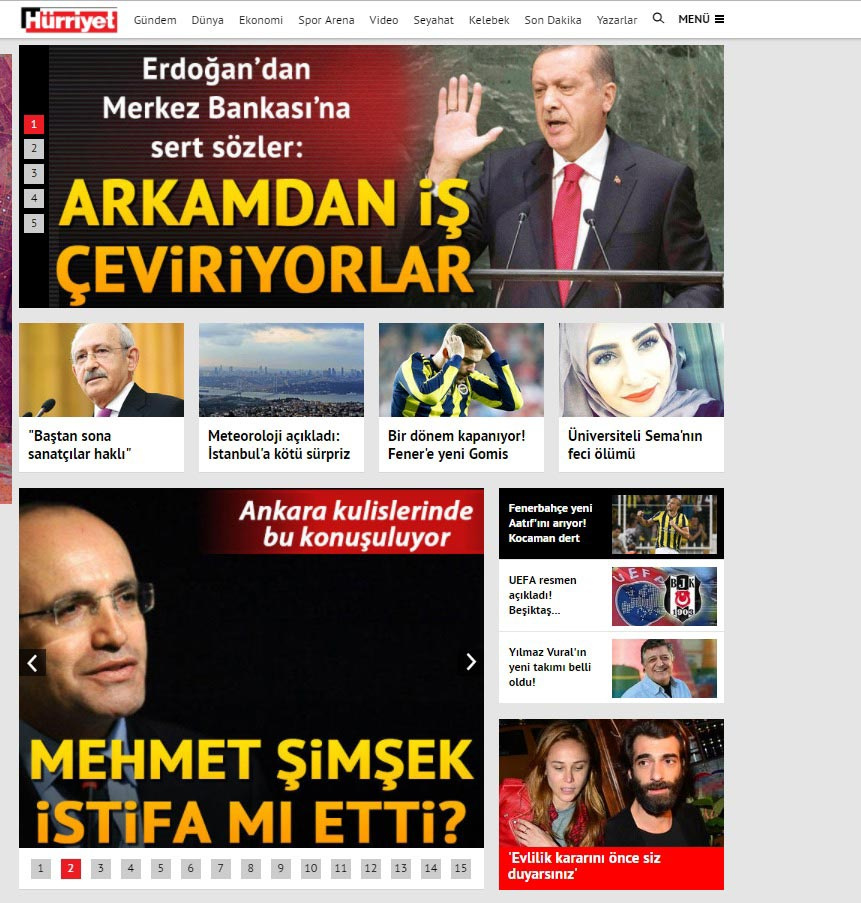Open the MENÜ hamburger menu
This screenshot has height=903, width=861.
pyautogui.click(x=701, y=19)
